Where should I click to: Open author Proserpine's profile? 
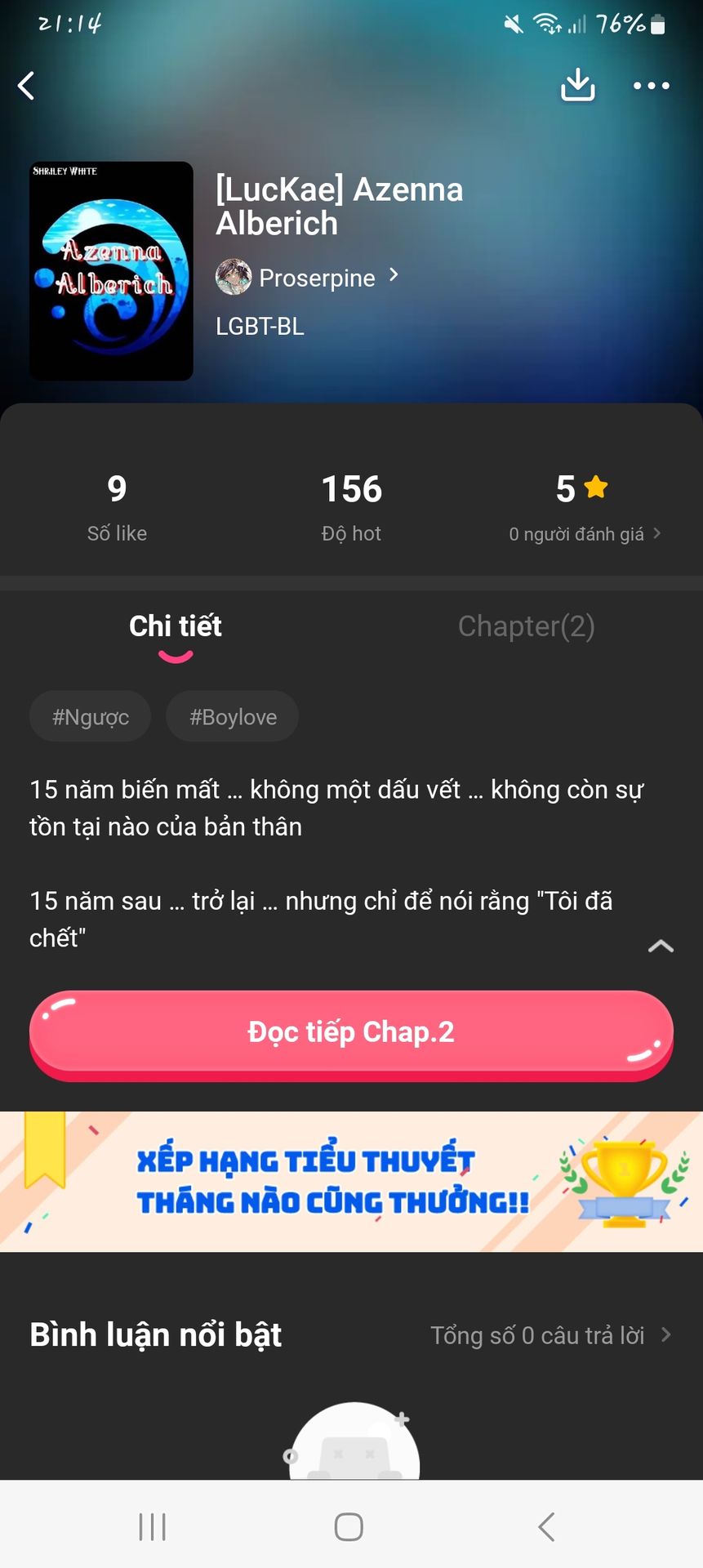(x=308, y=278)
